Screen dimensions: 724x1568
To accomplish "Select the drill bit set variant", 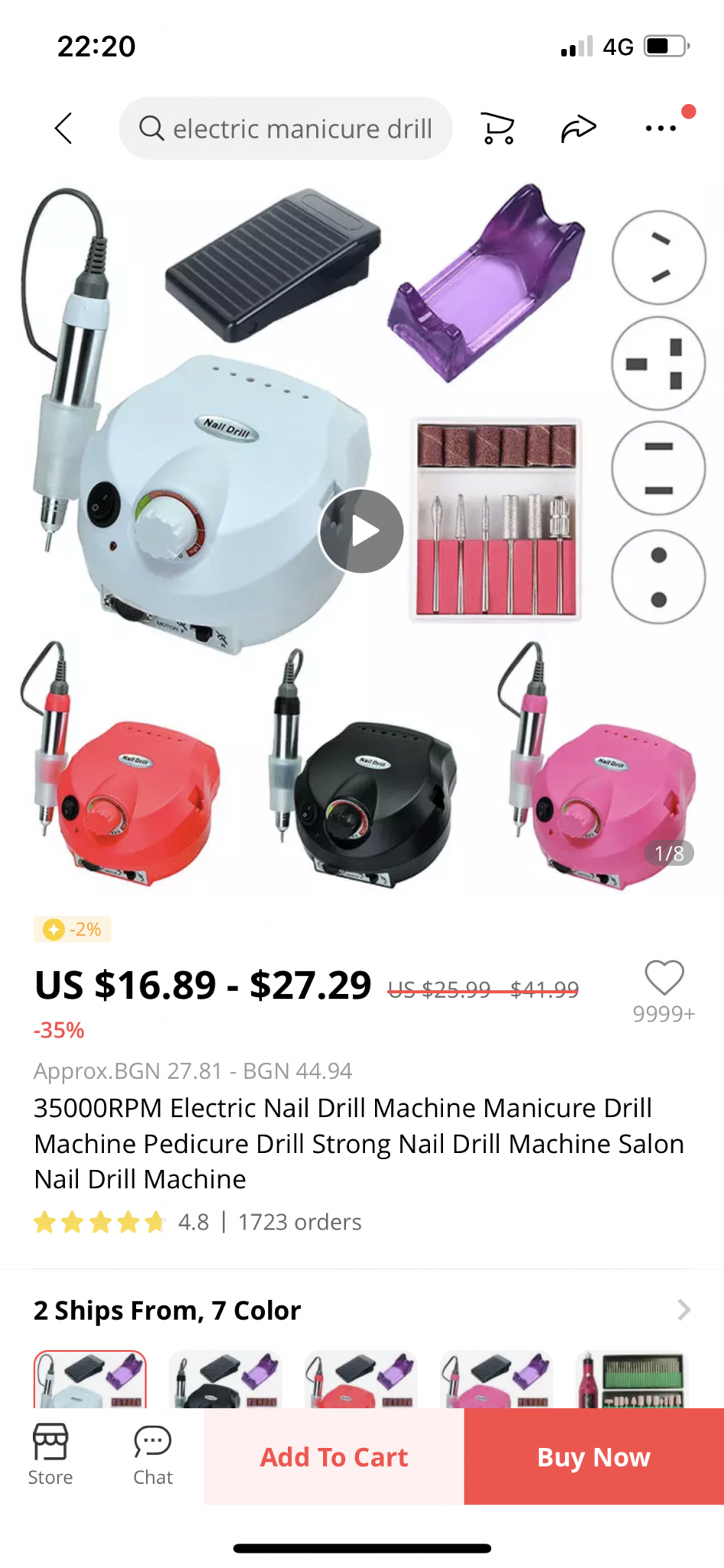I will (x=631, y=1380).
